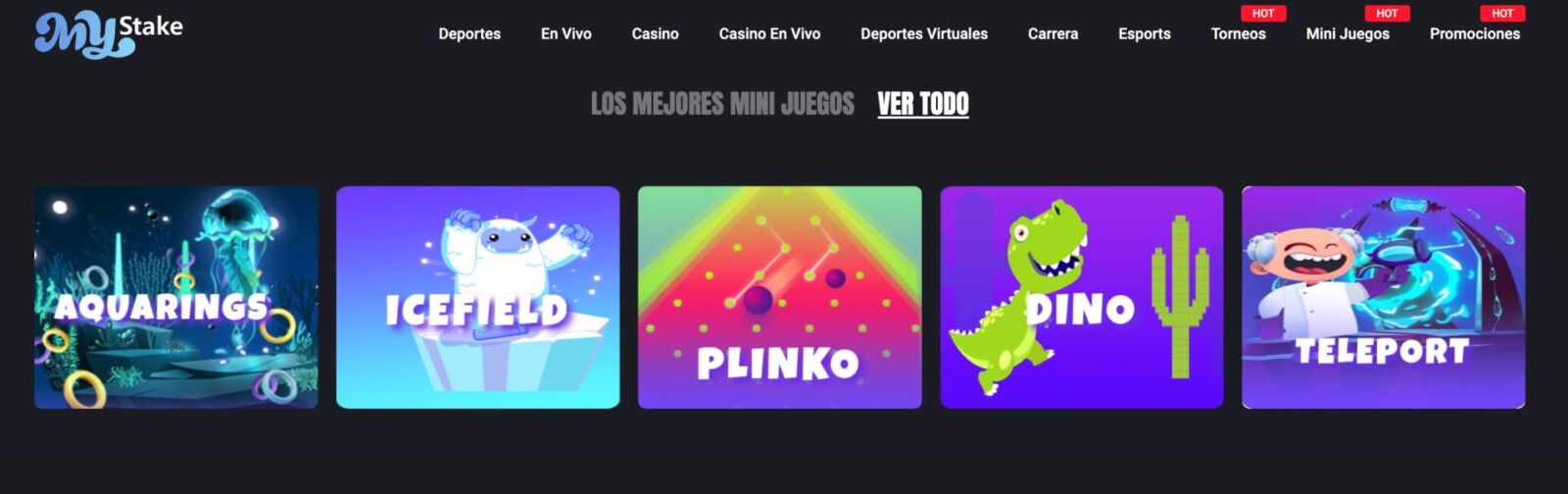1568x494 pixels.
Task: Open Deportes Virtuales
Action: tap(923, 33)
